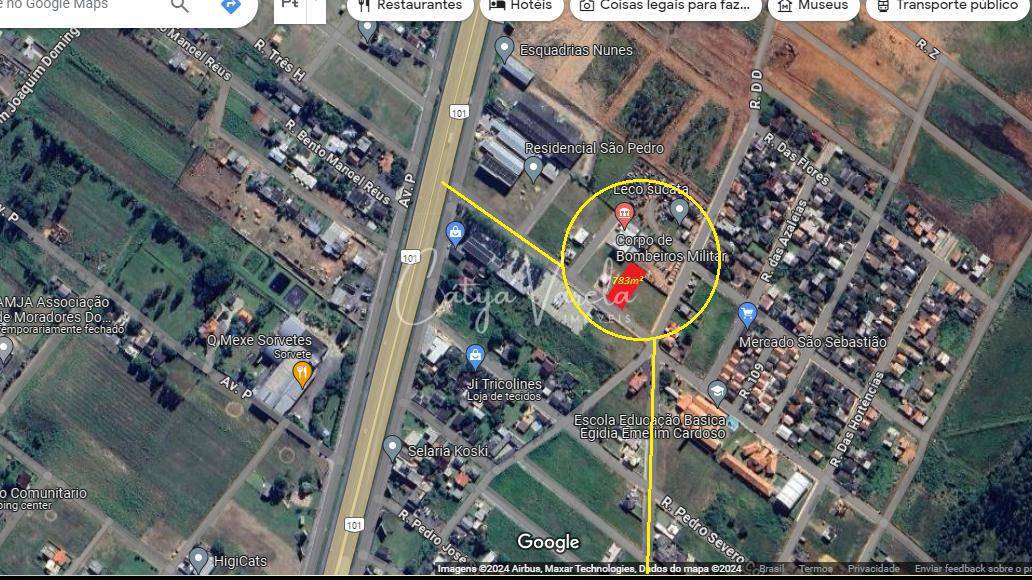The width and height of the screenshot is (1032, 580).
Task: Open the Ji Tricolines store pin
Action: [475, 356]
